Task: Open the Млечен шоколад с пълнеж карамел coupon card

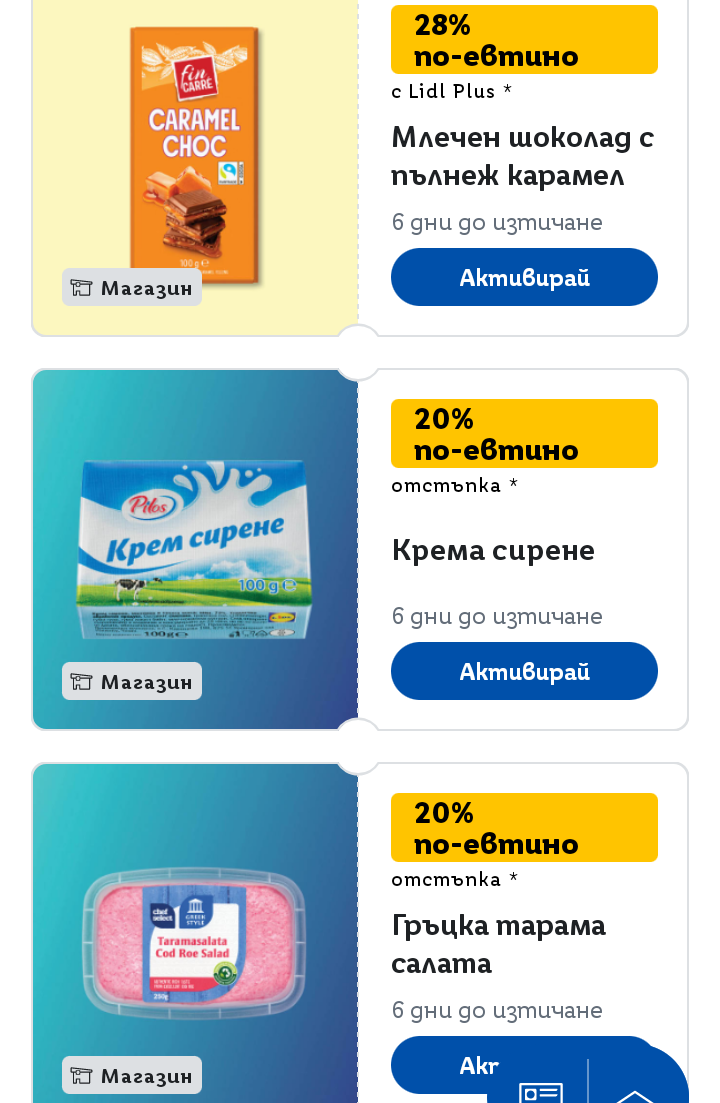Action: [522, 156]
